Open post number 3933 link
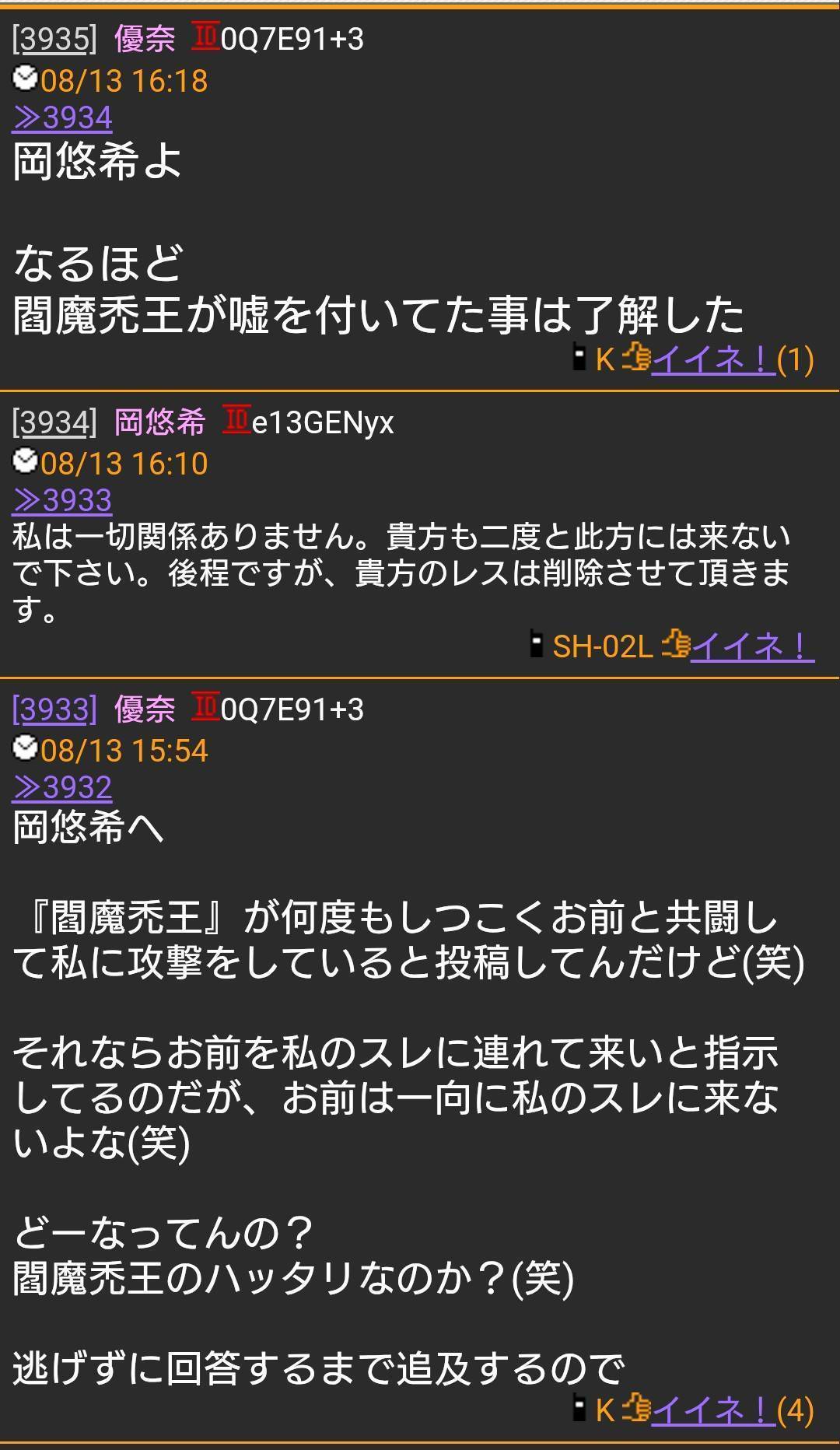 [54, 709]
